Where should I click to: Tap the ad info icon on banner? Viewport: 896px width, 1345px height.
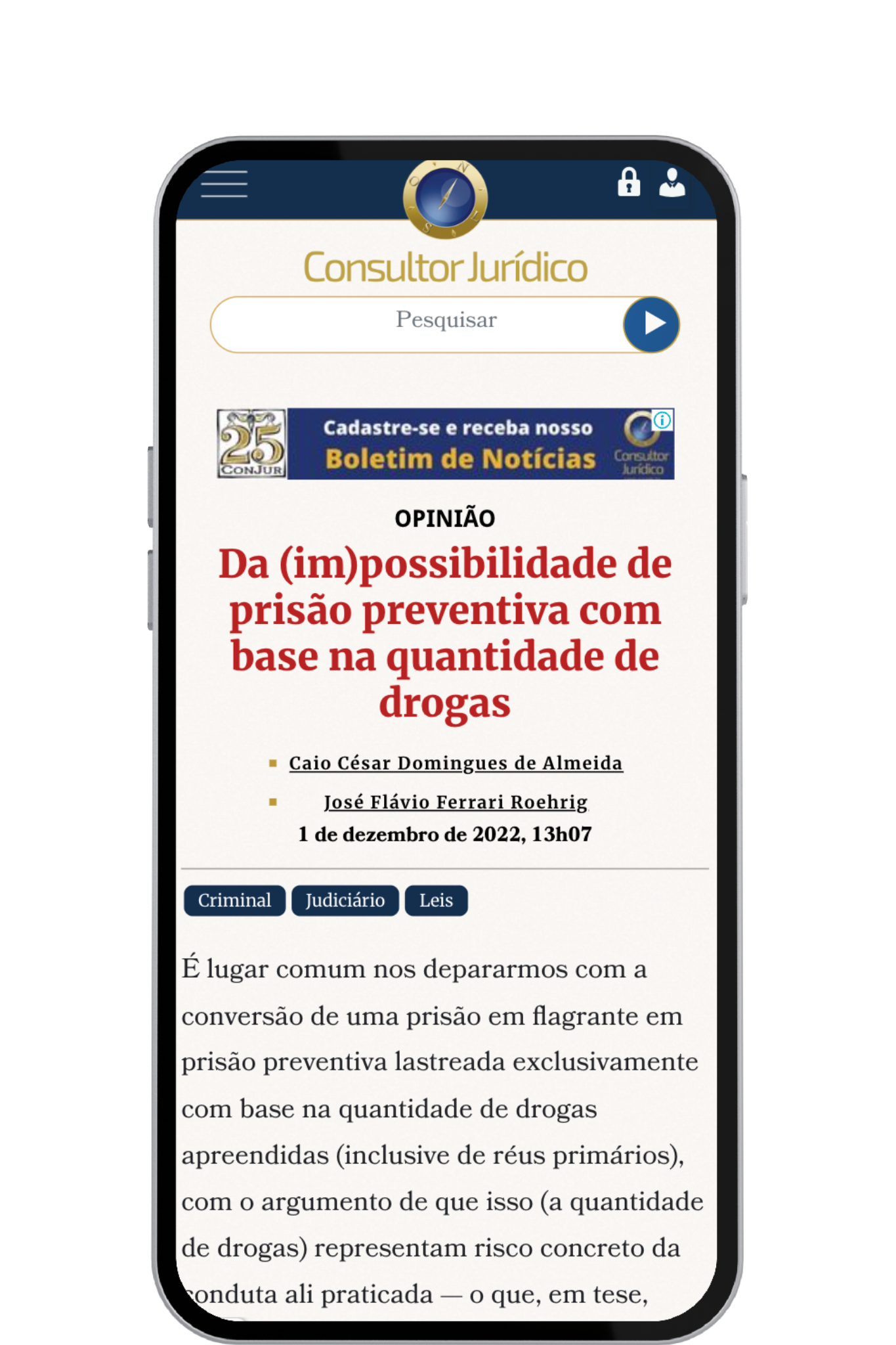pyautogui.click(x=663, y=420)
